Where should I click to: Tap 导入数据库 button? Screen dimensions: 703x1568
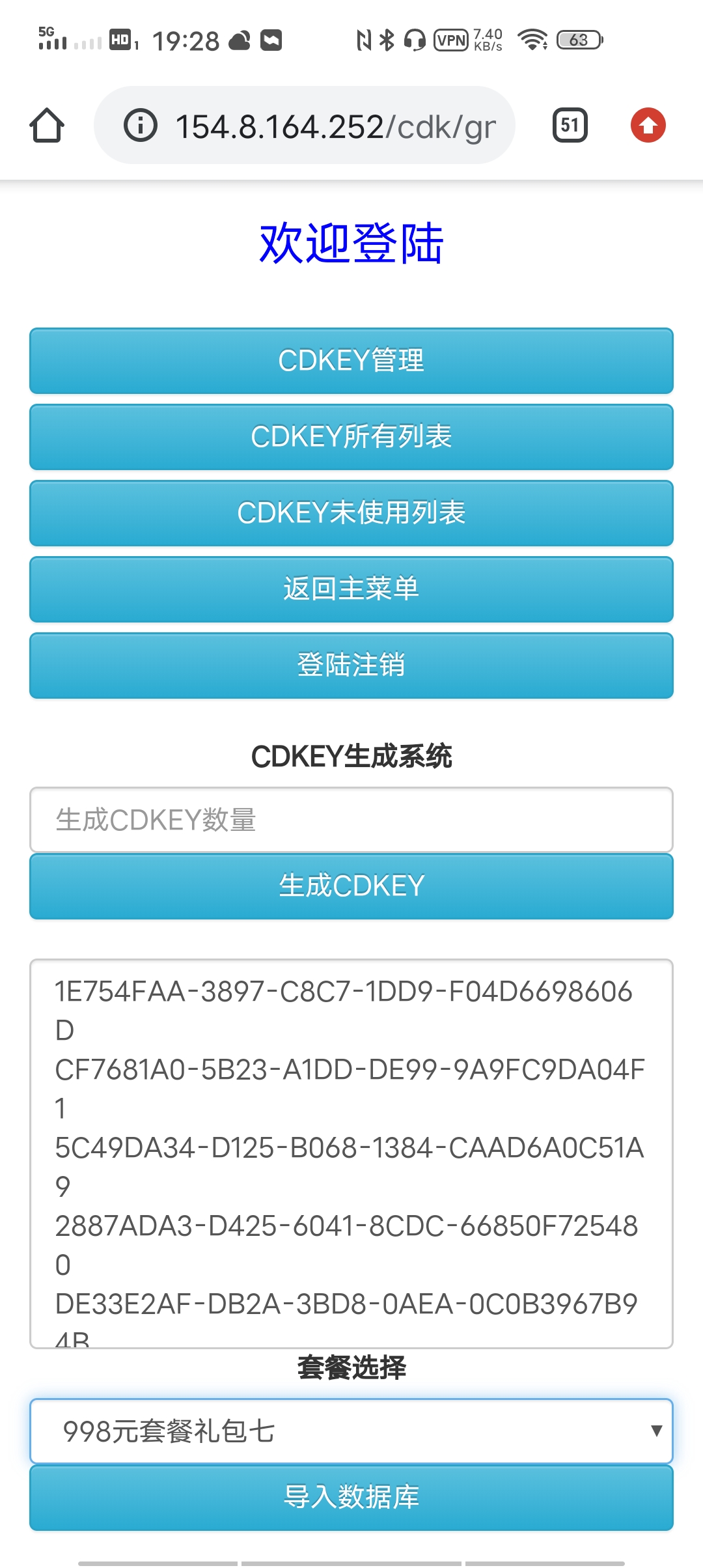[351, 1497]
